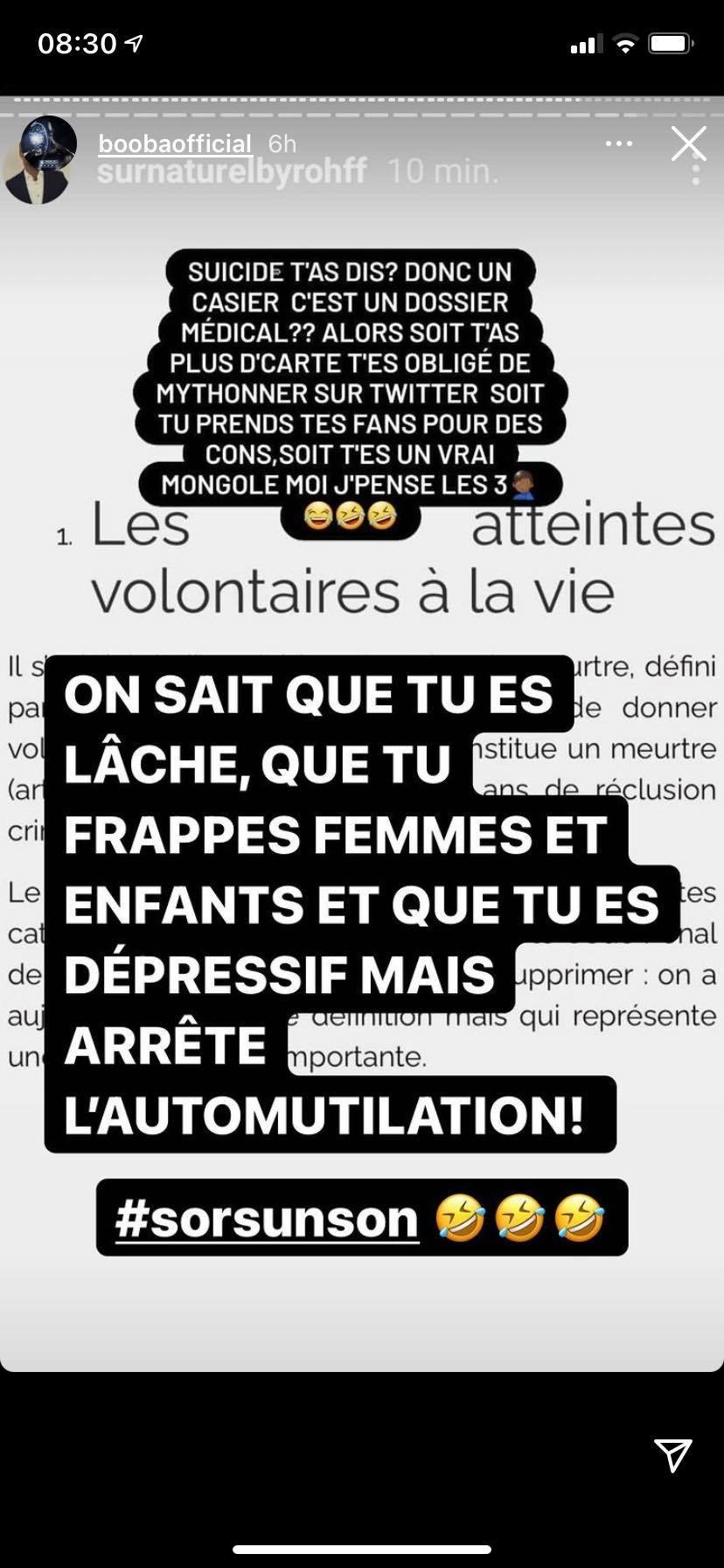The height and width of the screenshot is (1568, 724).
Task: Share this story via direct message
Action: 673,1455
